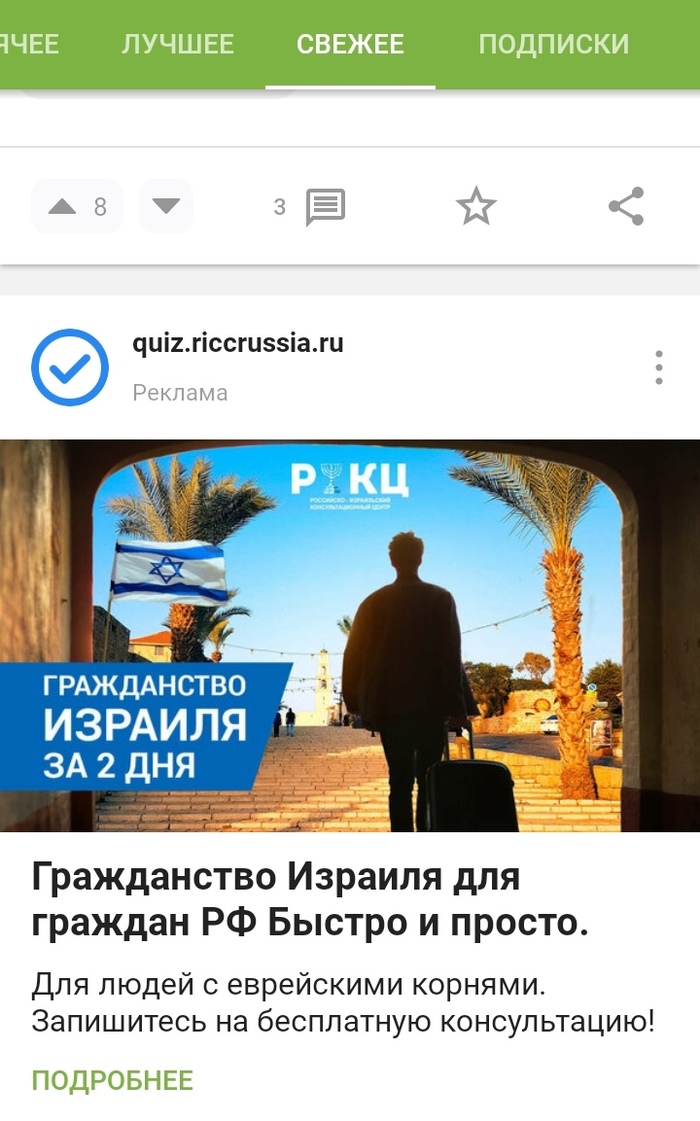This screenshot has width=700, height=1121.
Task: Open the overflow menu of the quiz.riccrussia.ru ad
Action: click(x=658, y=368)
